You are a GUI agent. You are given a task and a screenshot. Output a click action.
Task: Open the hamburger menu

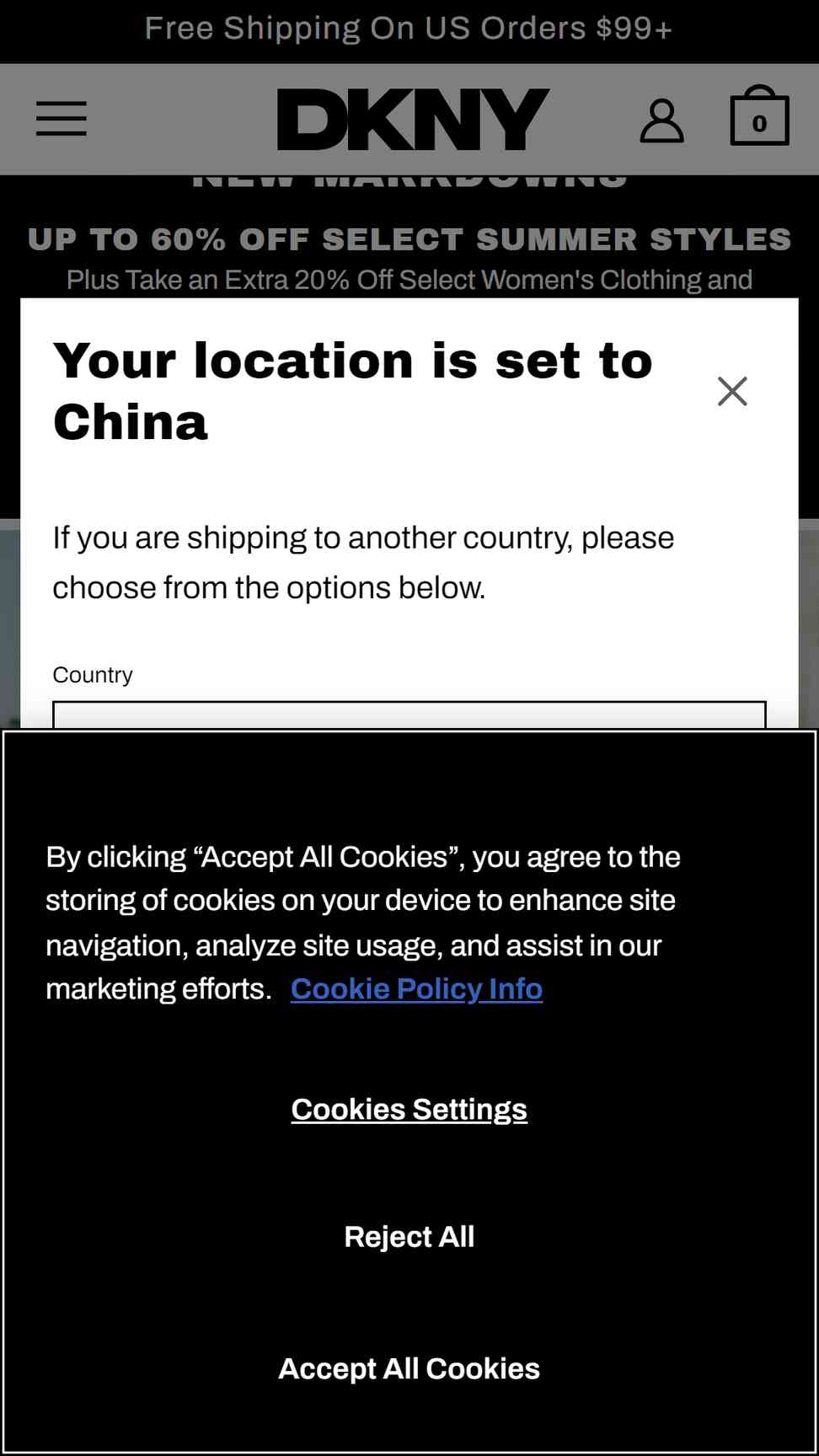[x=61, y=119]
